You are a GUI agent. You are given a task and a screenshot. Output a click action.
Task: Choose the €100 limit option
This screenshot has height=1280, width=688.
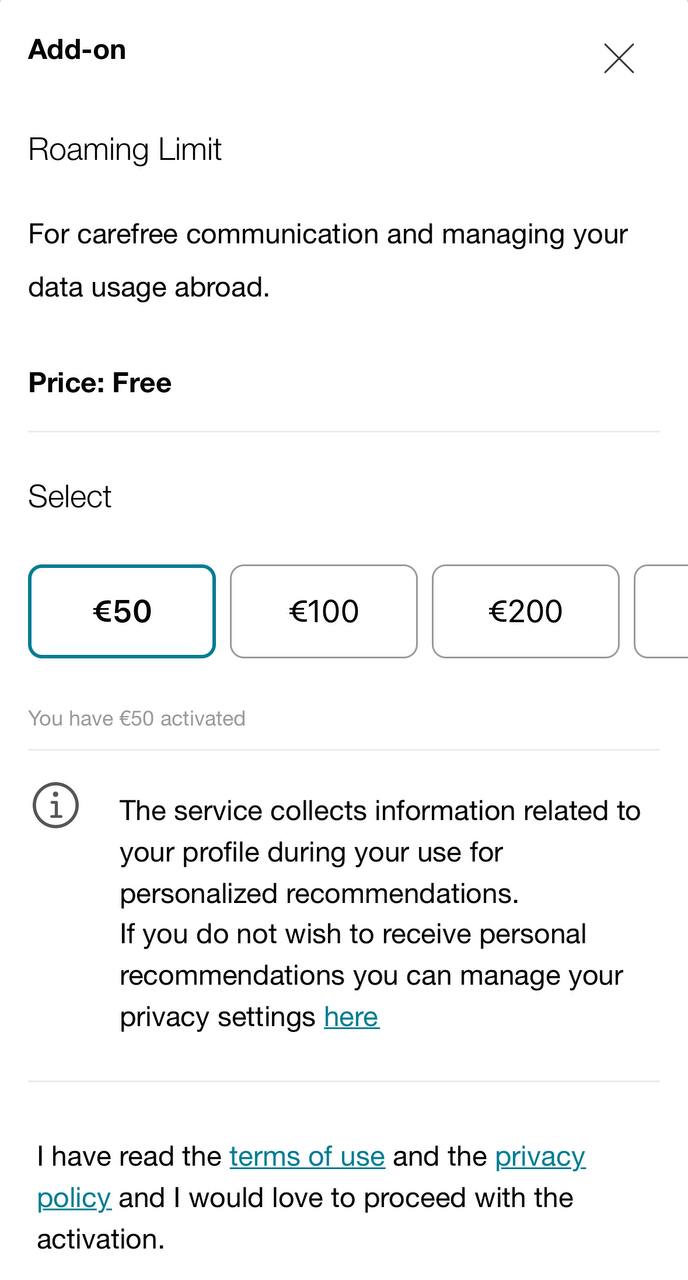tap(324, 611)
